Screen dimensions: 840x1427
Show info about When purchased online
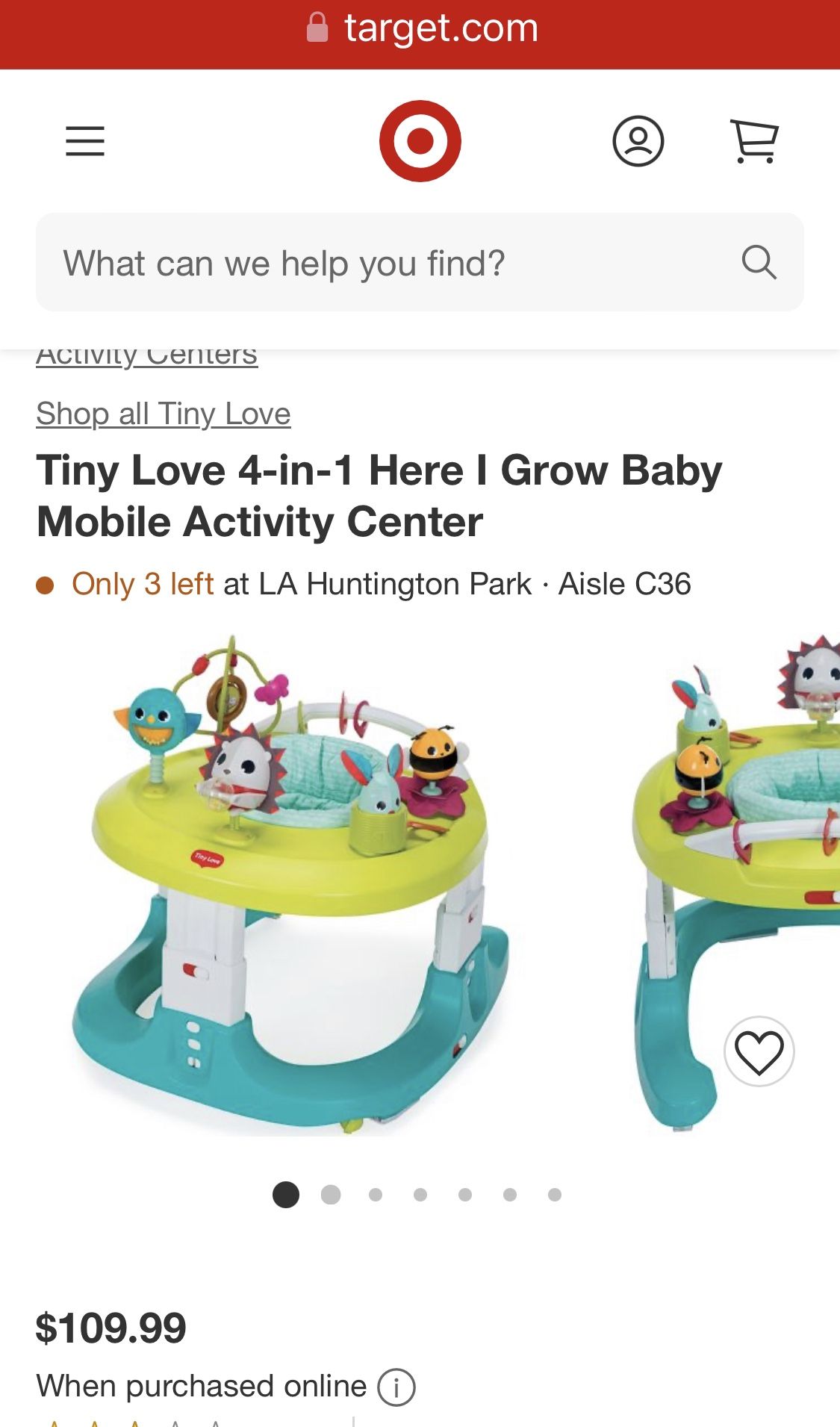click(396, 1387)
